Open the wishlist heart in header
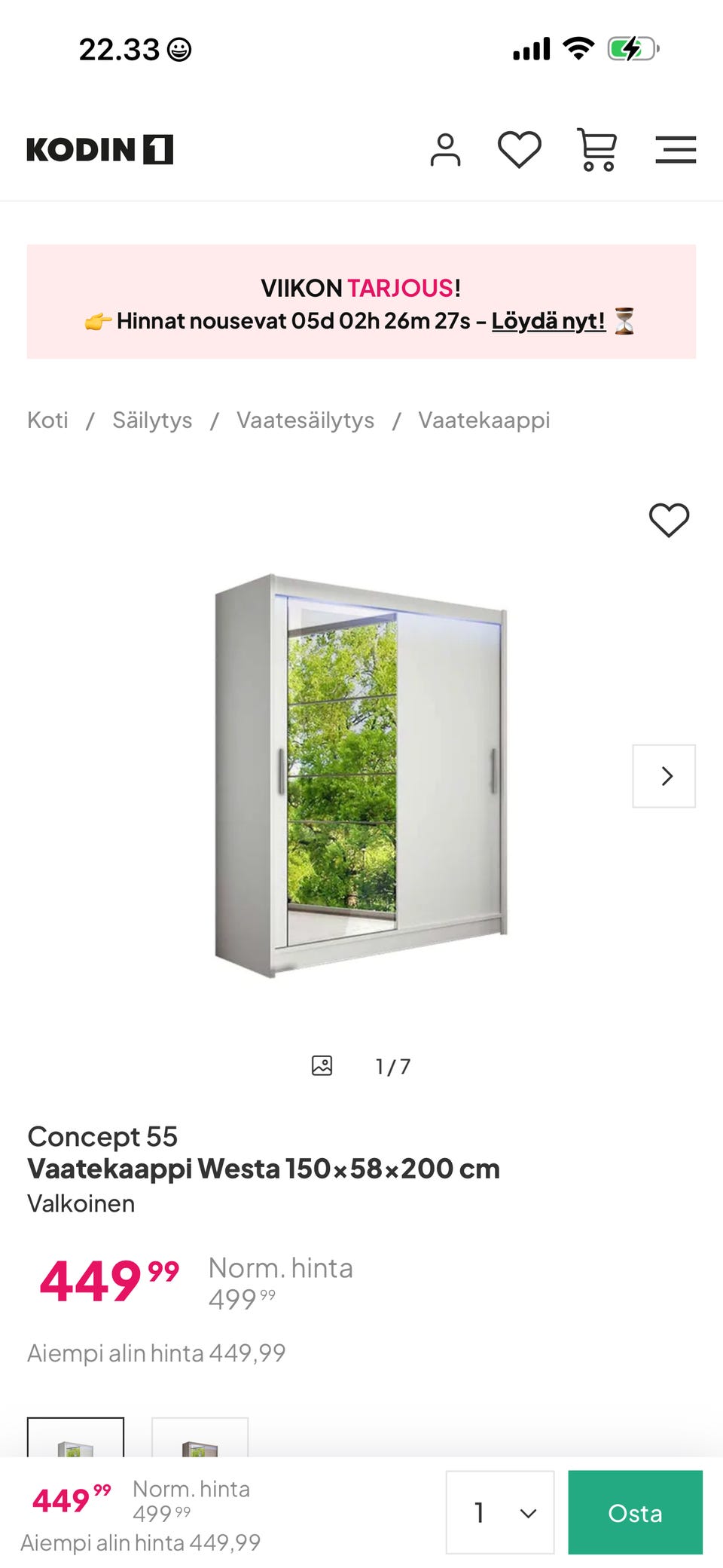 [x=520, y=149]
